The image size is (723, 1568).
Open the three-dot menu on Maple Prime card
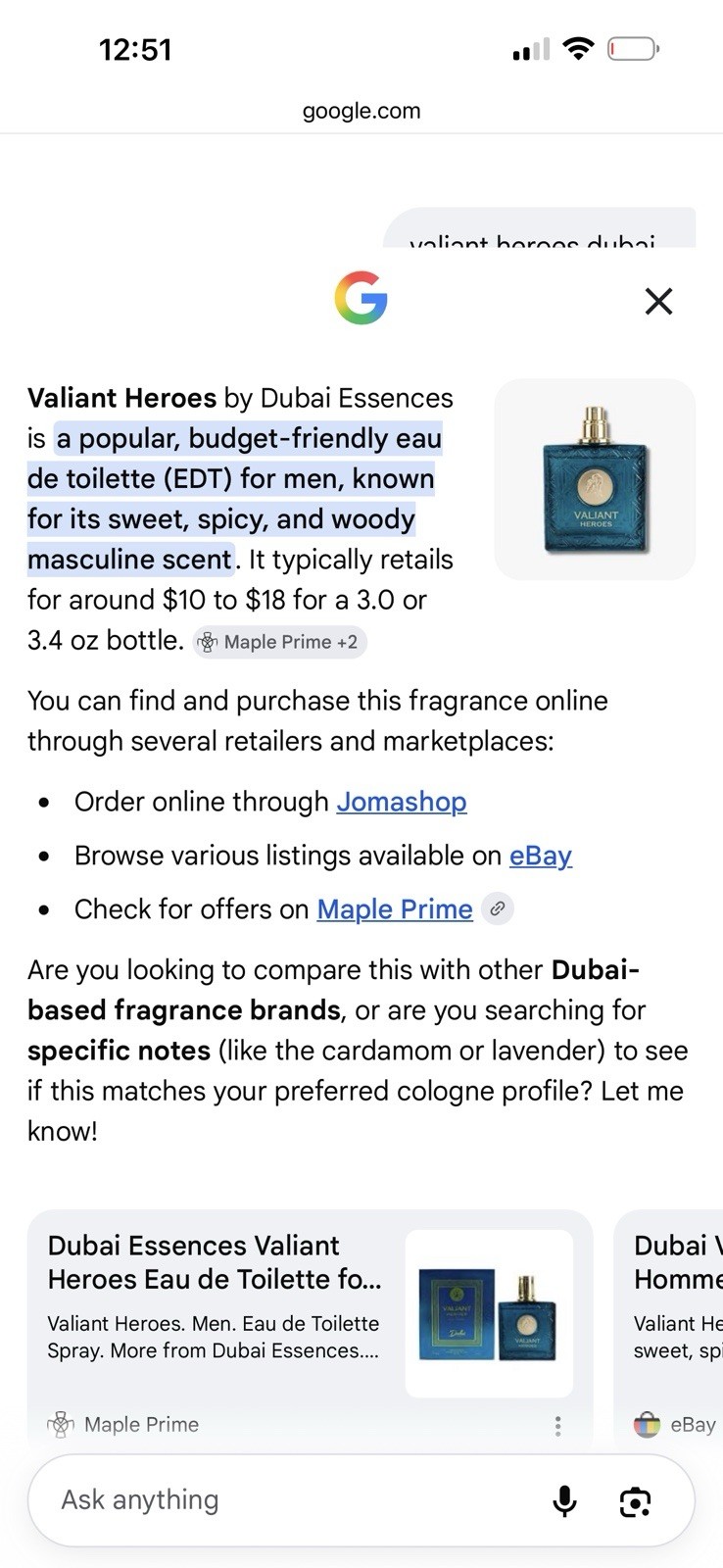[x=557, y=1426]
